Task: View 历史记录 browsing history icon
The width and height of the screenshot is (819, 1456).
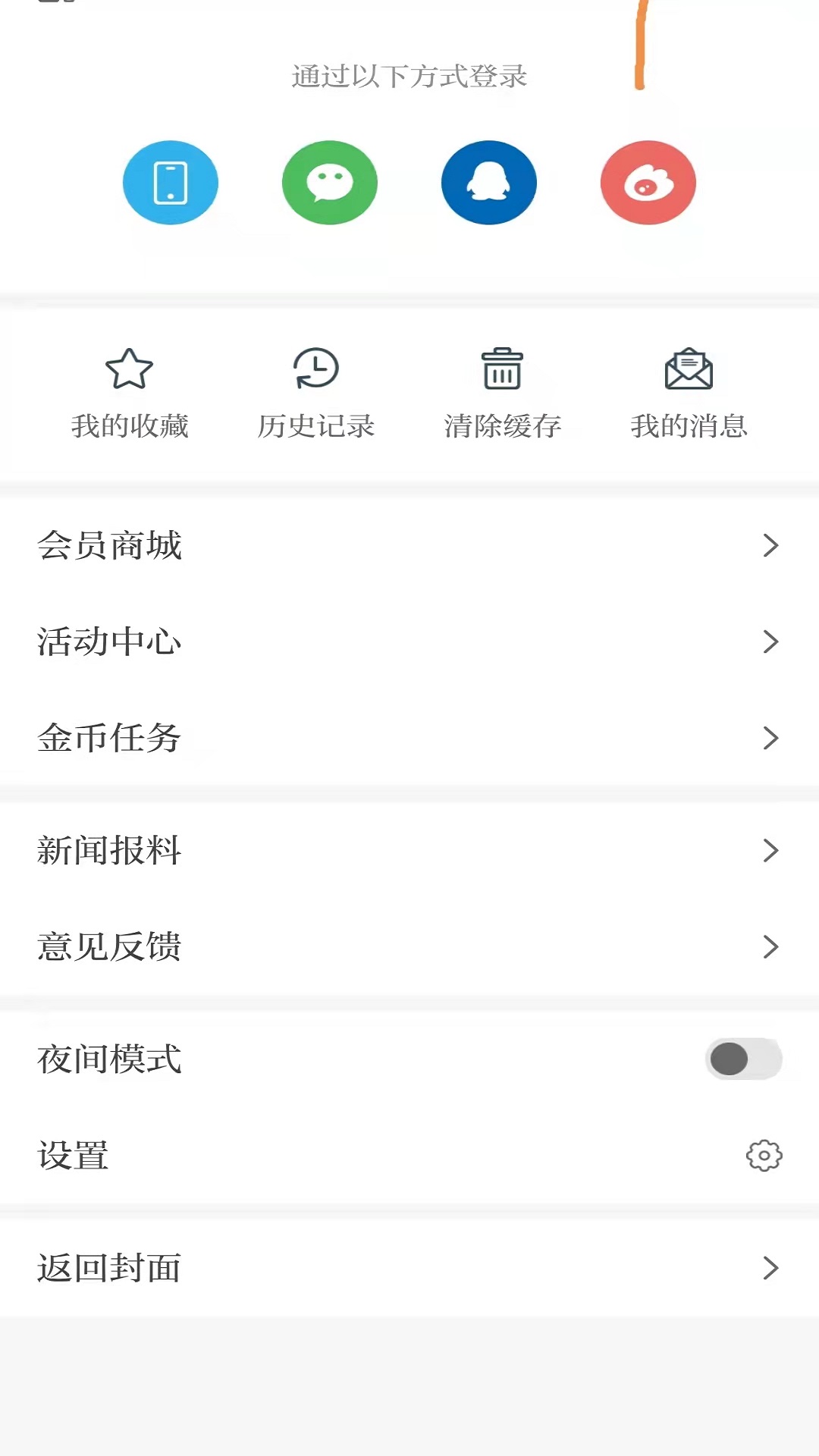Action: coord(315,369)
